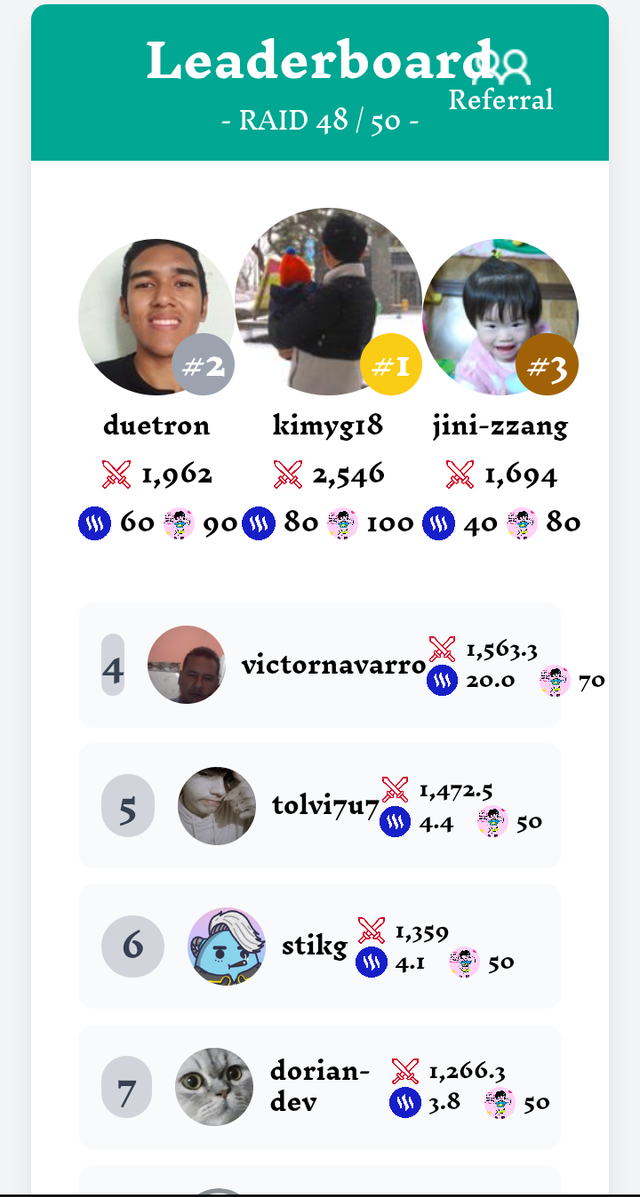Open stikg's rank 6 row

(320, 946)
